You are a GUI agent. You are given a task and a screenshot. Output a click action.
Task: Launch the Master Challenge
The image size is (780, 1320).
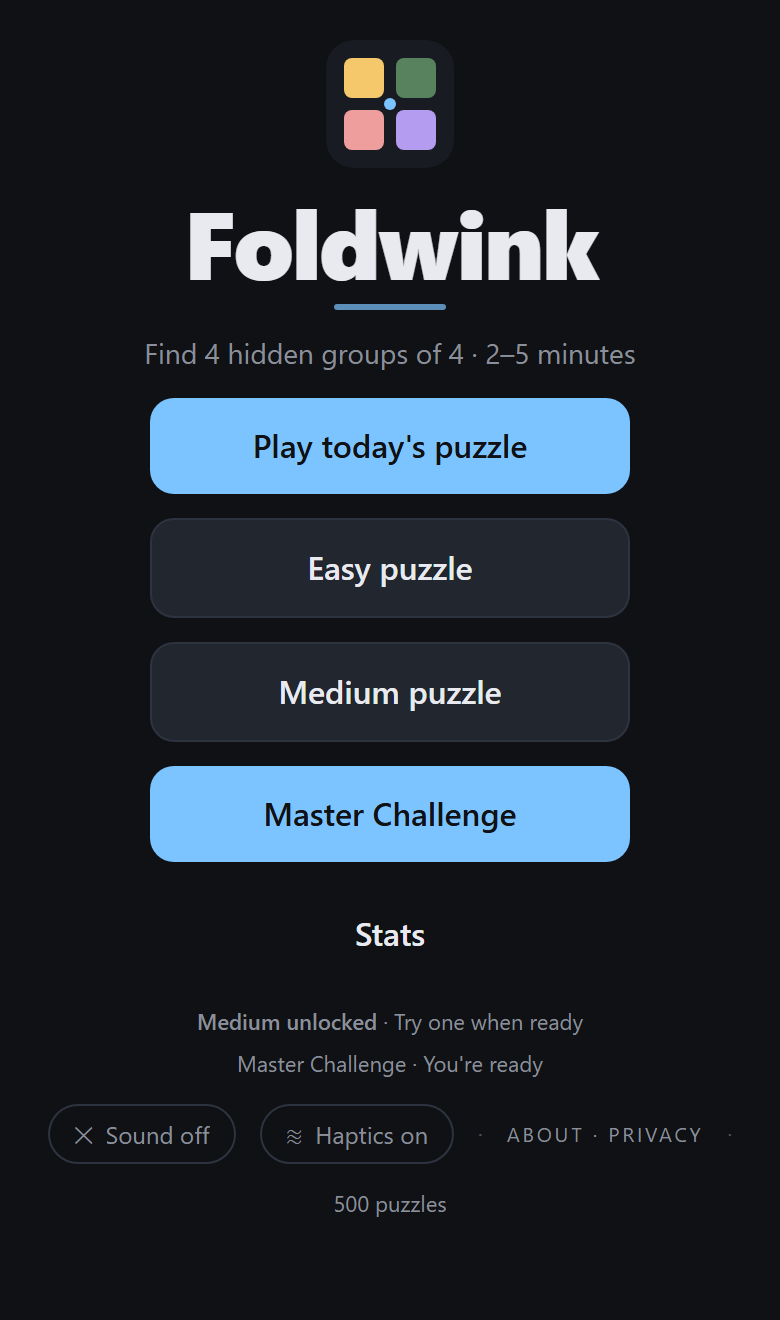click(390, 814)
